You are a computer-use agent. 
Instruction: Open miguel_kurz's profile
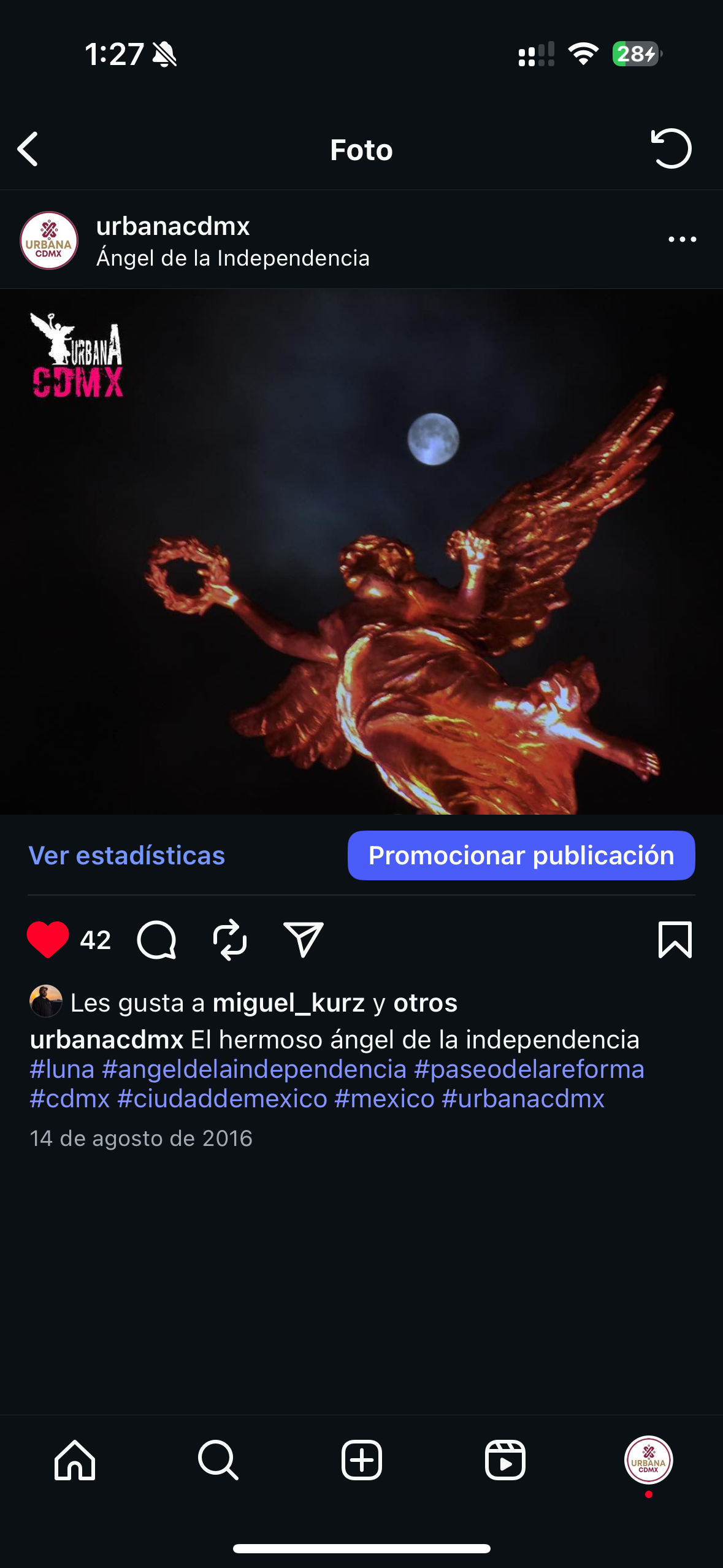288,1003
